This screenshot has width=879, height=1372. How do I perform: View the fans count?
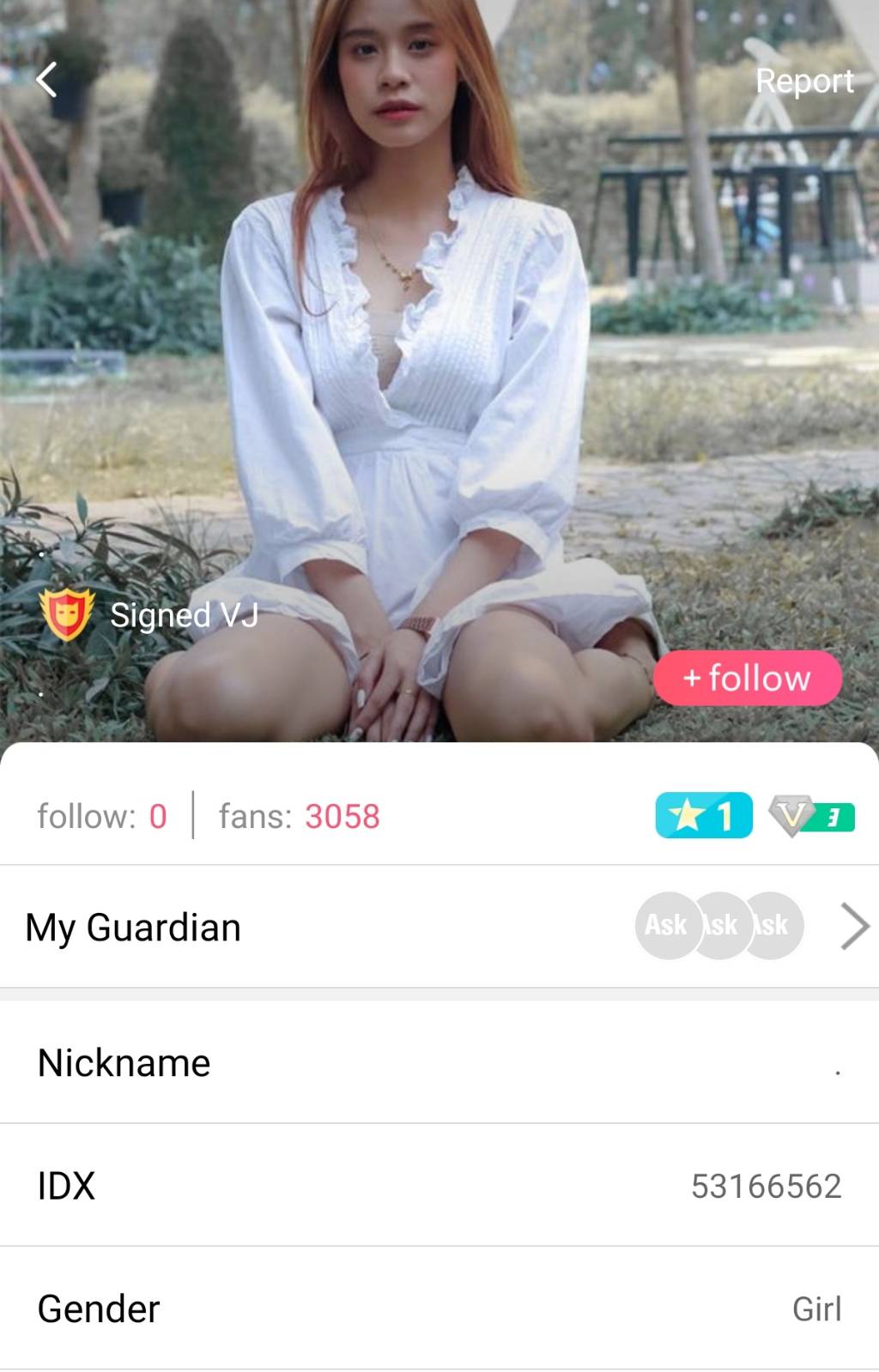tap(299, 816)
